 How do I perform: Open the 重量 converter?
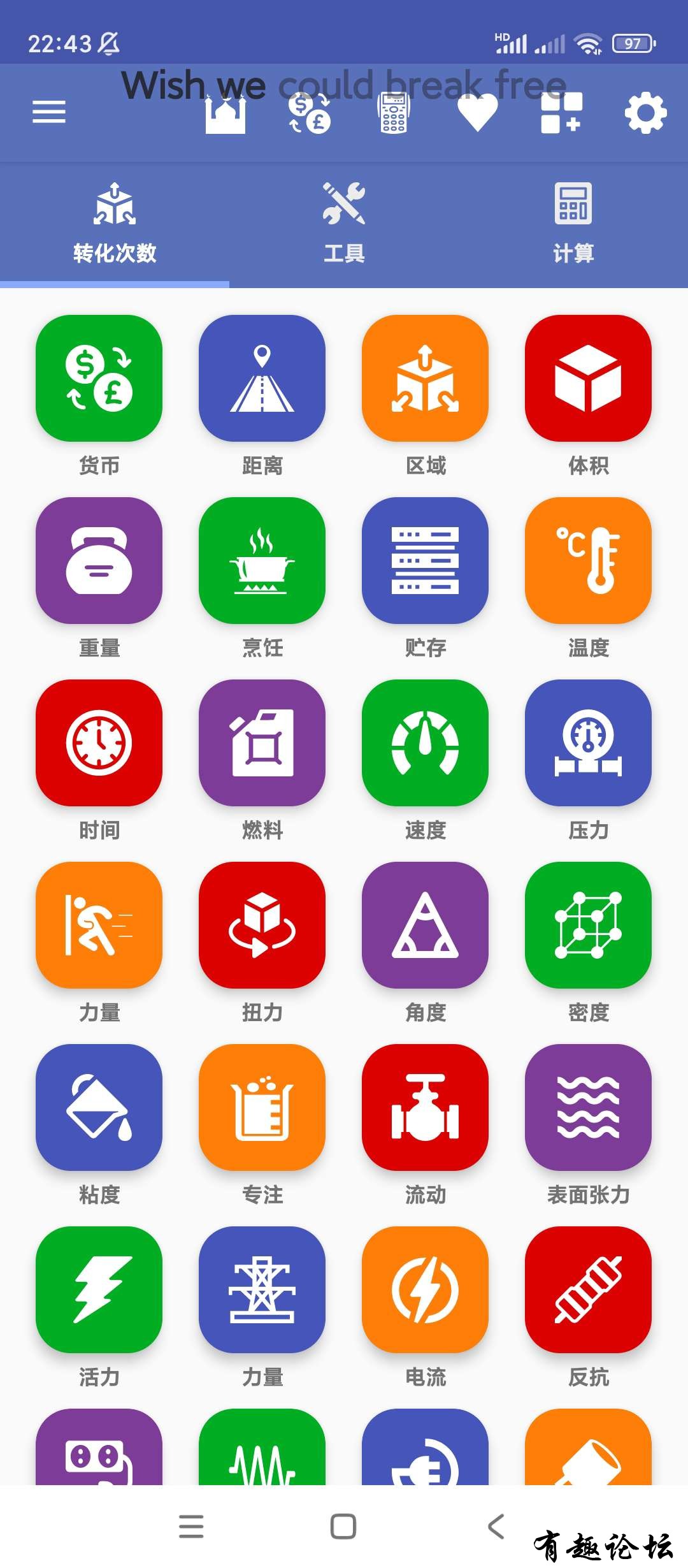pyautogui.click(x=99, y=561)
